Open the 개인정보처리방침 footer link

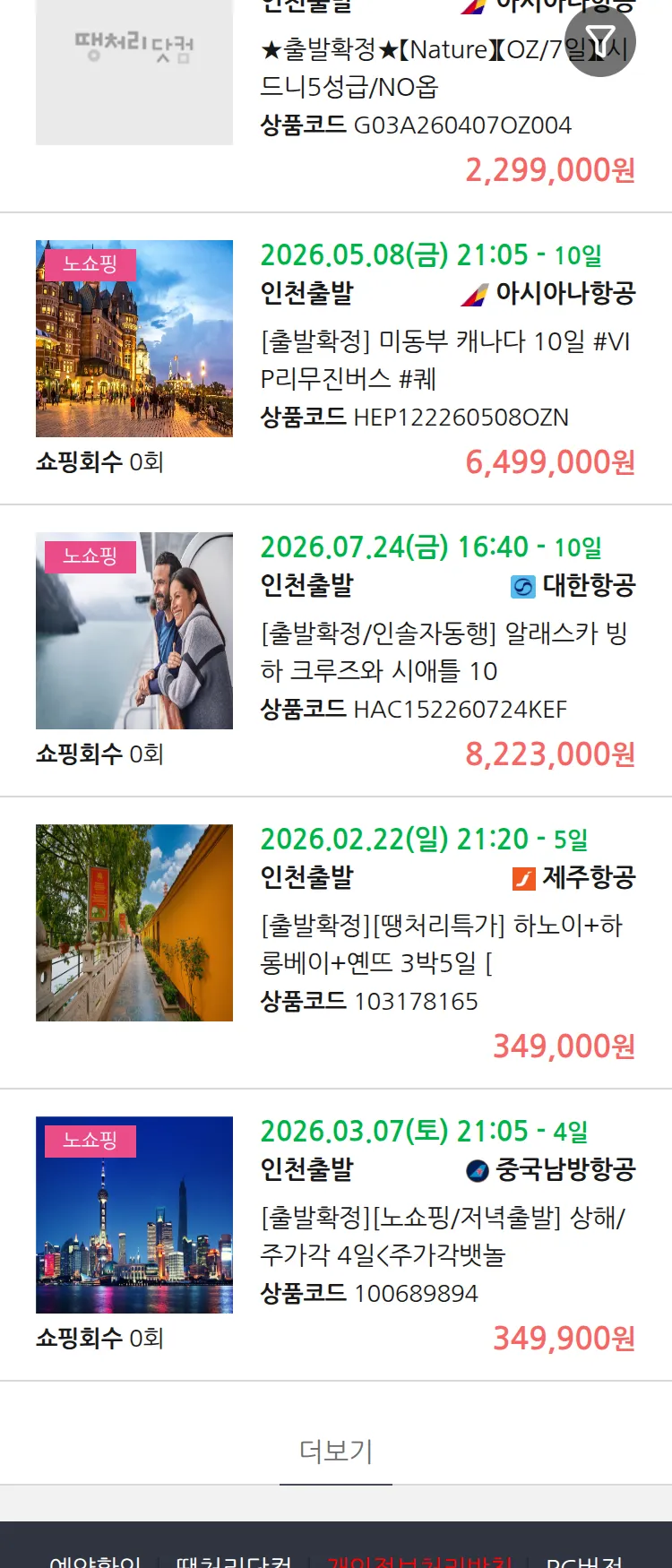click(419, 1560)
